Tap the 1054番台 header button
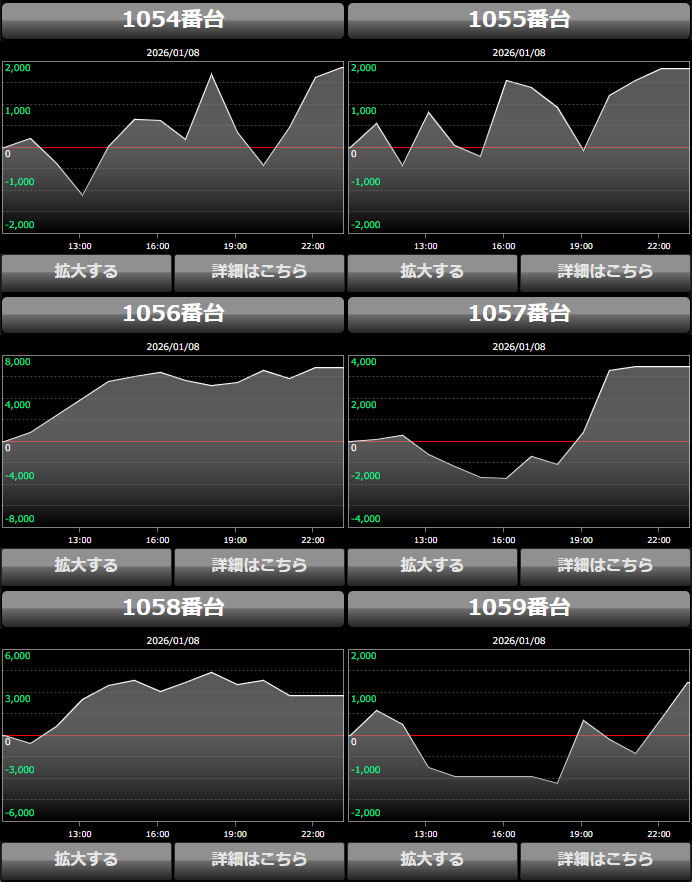 (173, 20)
